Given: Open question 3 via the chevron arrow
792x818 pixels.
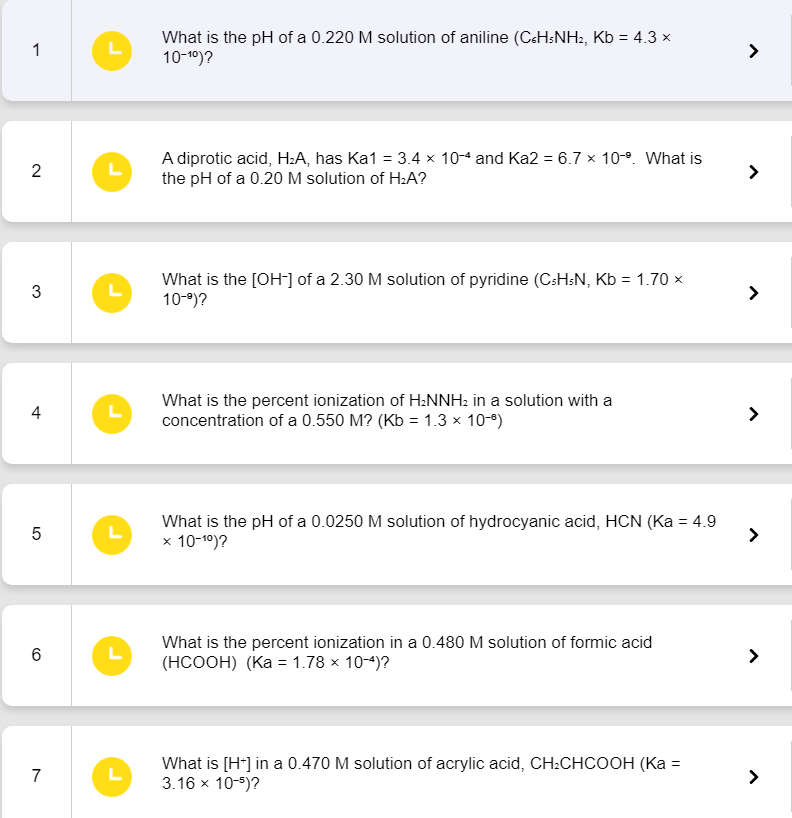Looking at the screenshot, I should [x=755, y=292].
